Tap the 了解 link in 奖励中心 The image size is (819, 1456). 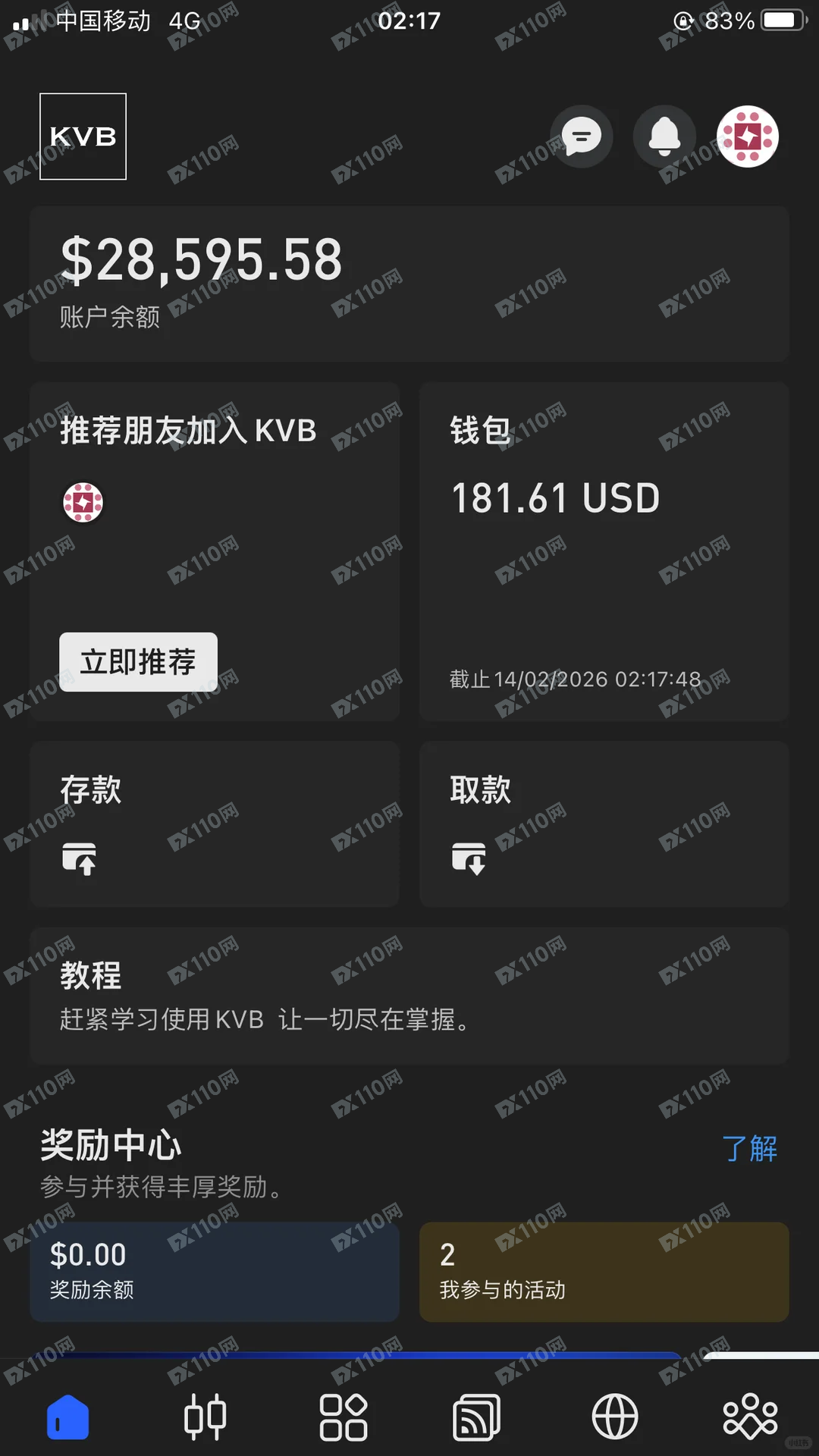749,1149
